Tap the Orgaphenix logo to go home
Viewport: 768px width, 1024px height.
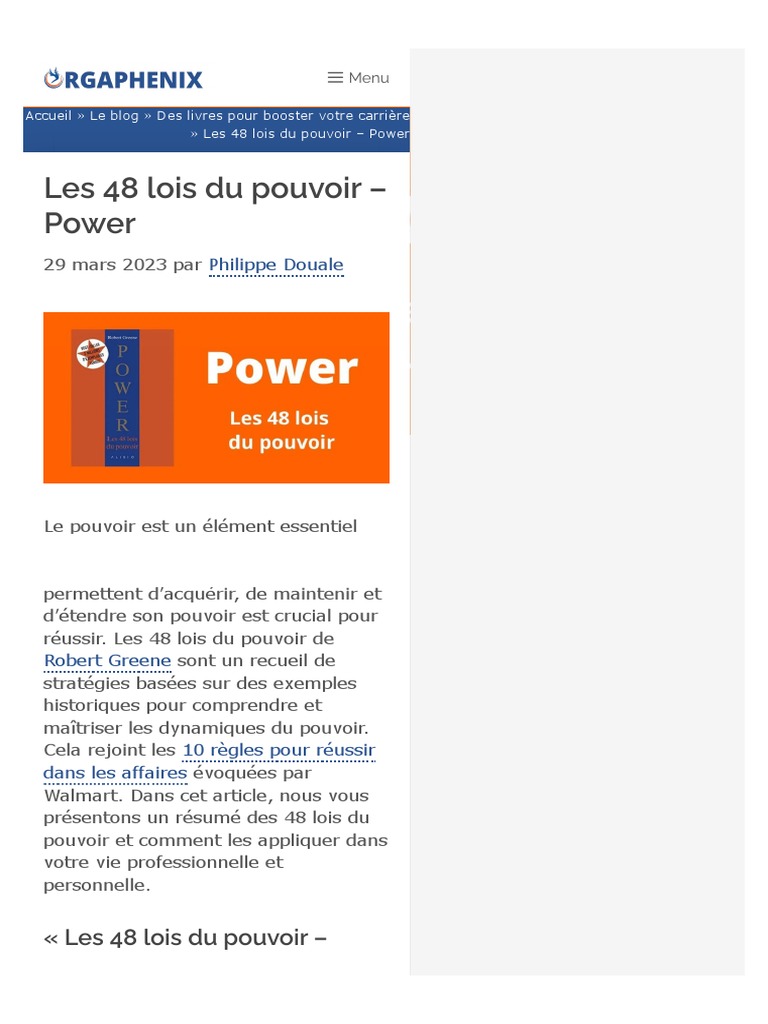123,79
